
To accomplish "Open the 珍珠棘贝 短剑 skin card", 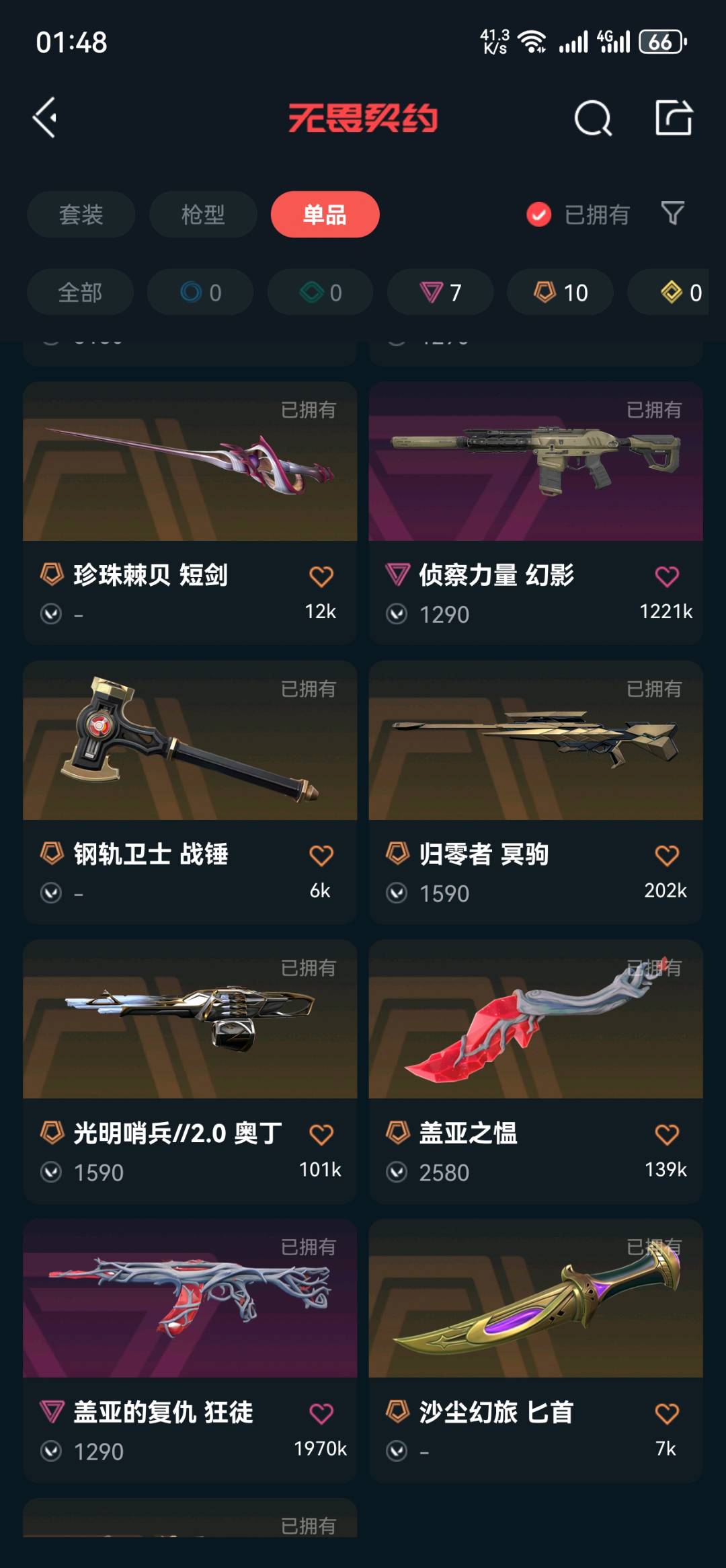I will [x=190, y=471].
